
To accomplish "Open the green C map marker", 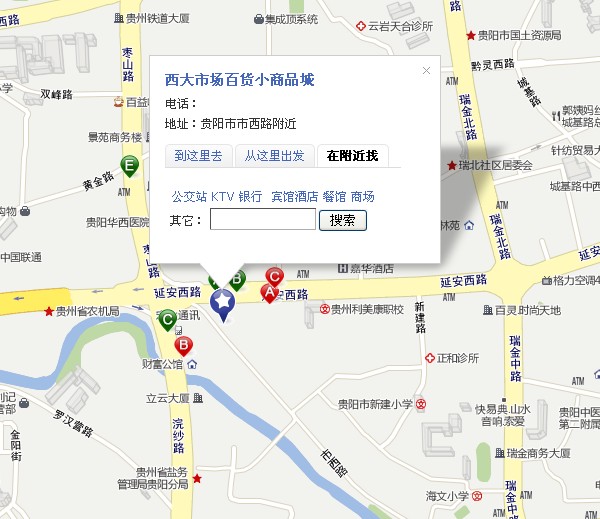I will click(x=168, y=319).
